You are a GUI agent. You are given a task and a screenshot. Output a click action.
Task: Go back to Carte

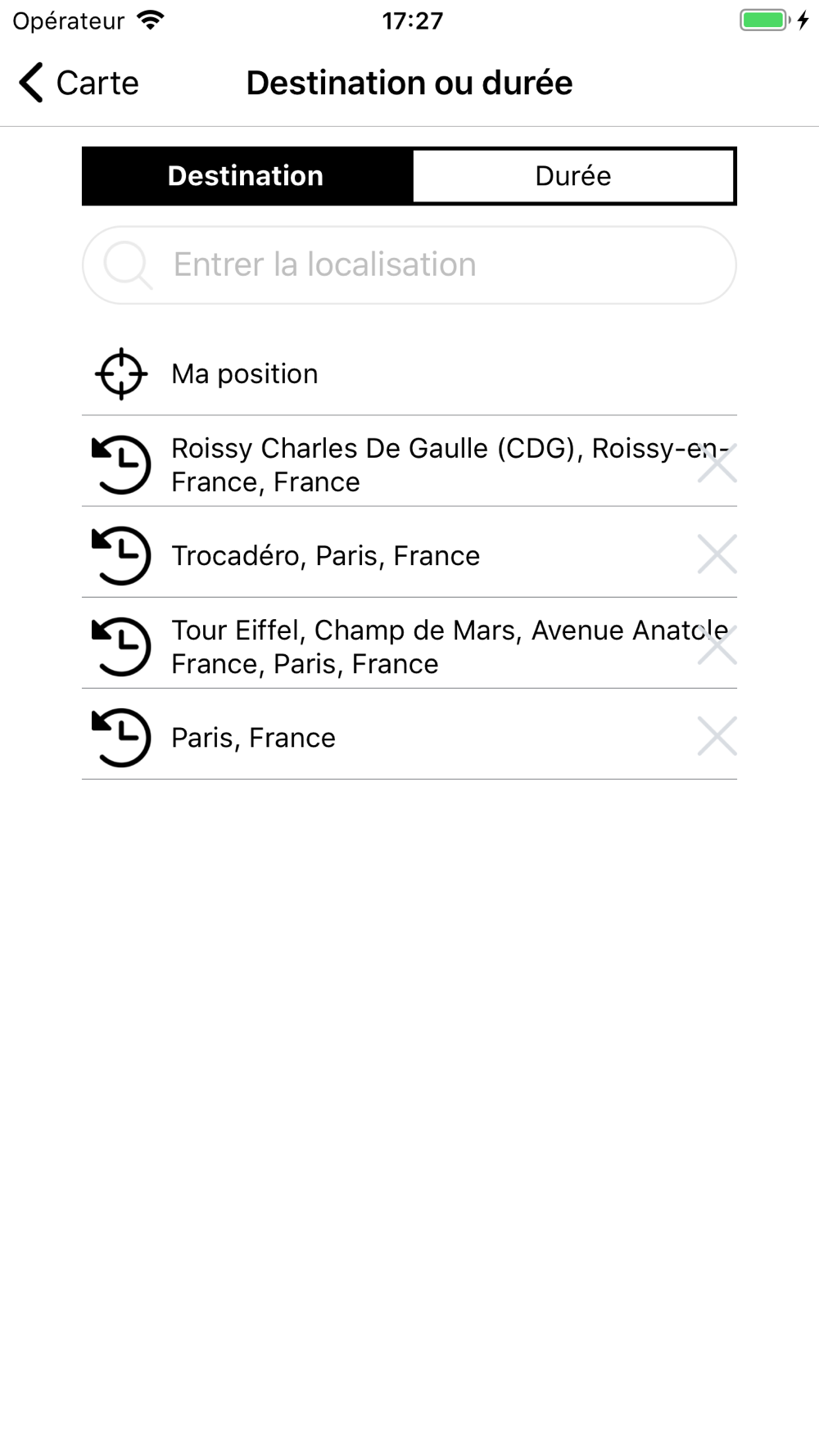tap(79, 83)
